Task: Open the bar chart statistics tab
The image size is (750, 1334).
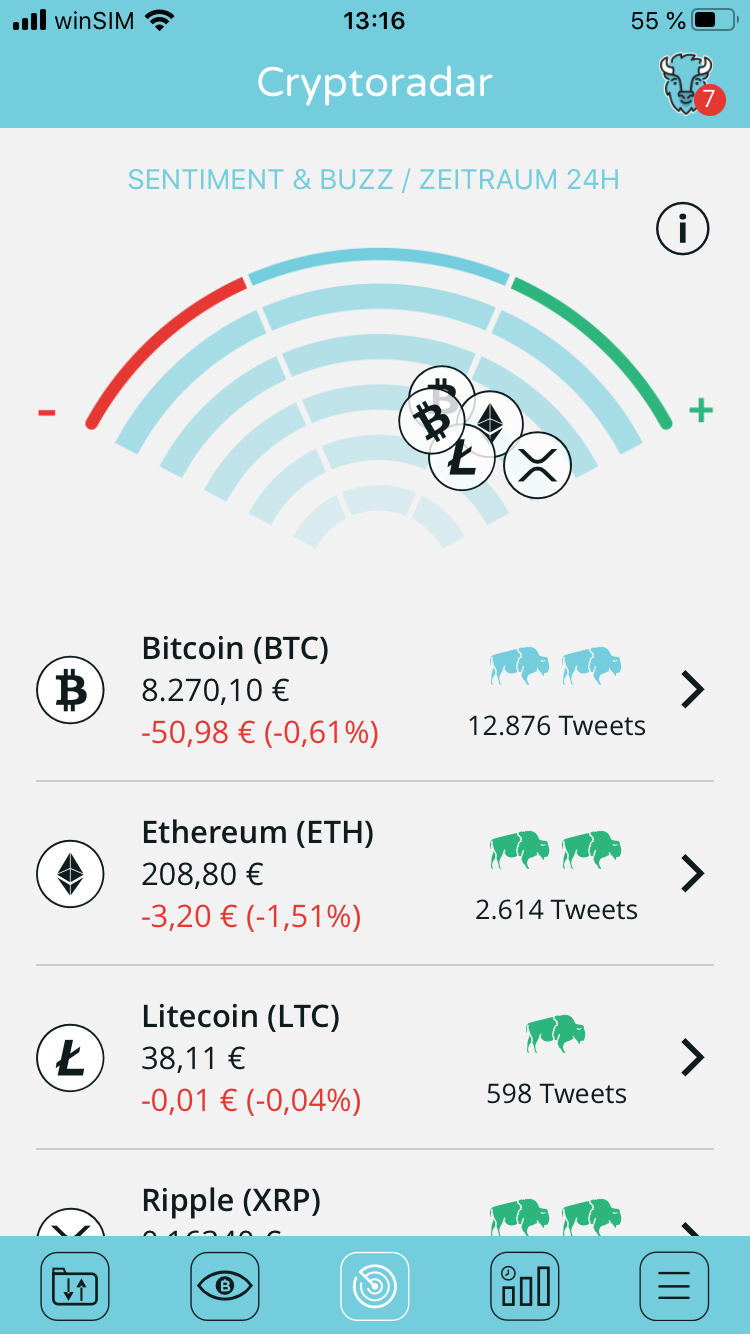Action: [525, 1286]
